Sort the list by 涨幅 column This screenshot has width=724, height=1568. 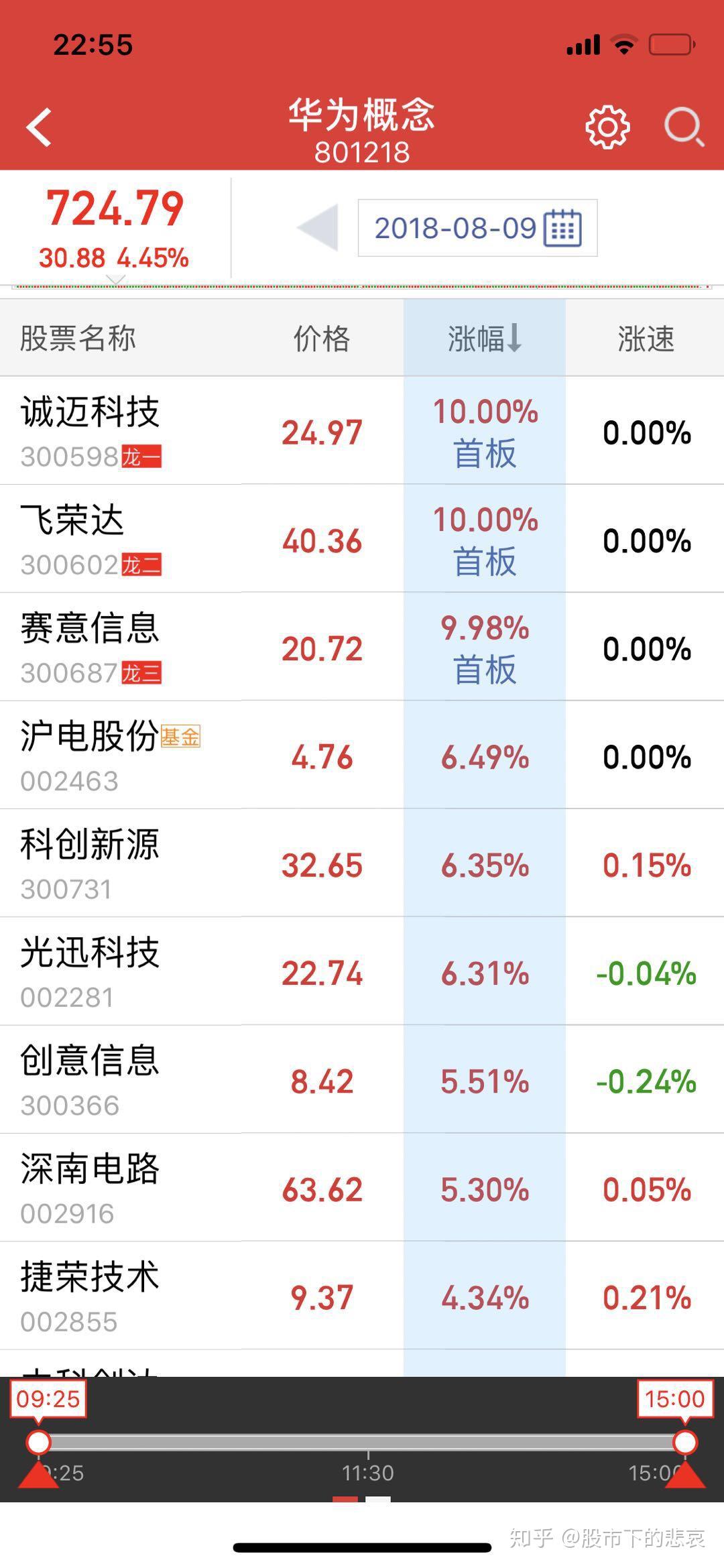[x=484, y=339]
